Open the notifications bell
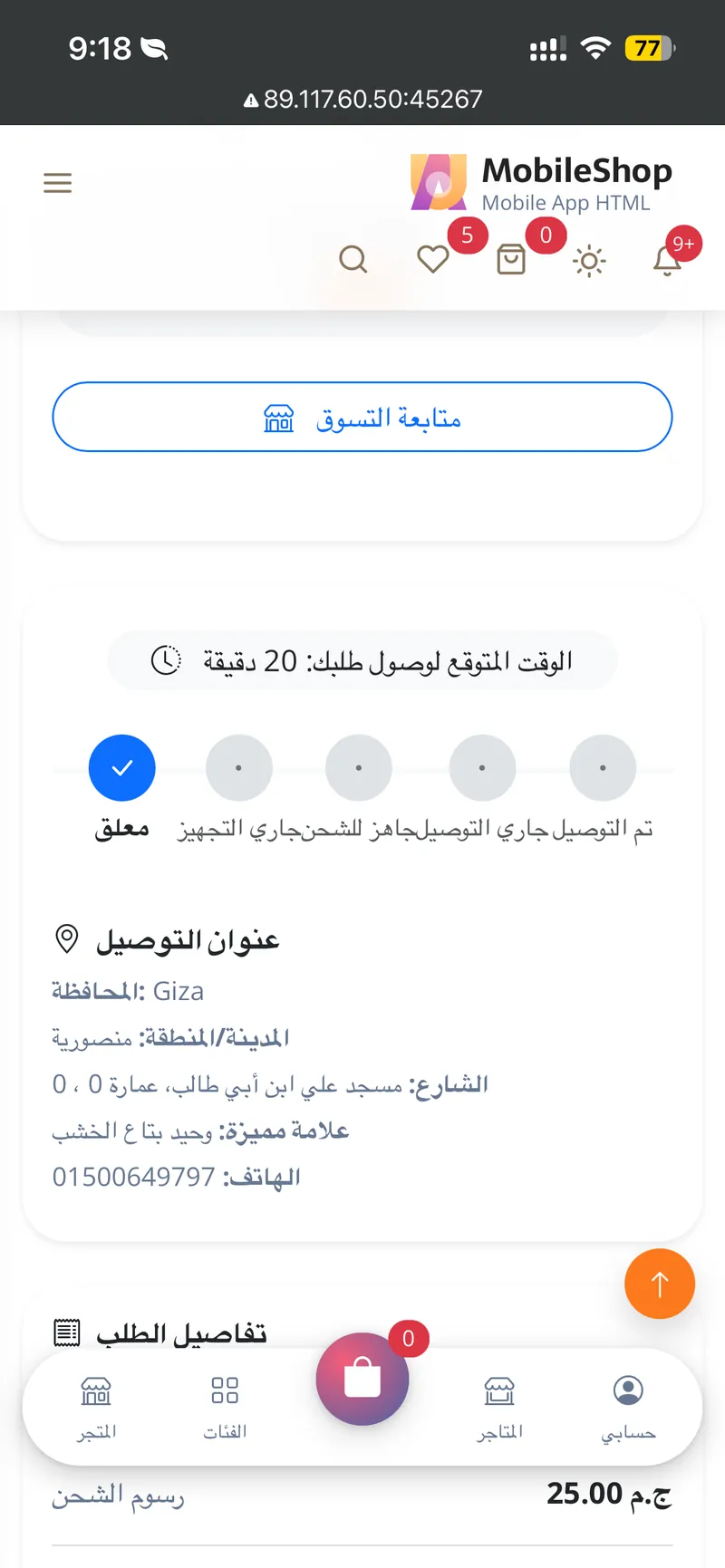The image size is (725, 1568). (x=667, y=260)
